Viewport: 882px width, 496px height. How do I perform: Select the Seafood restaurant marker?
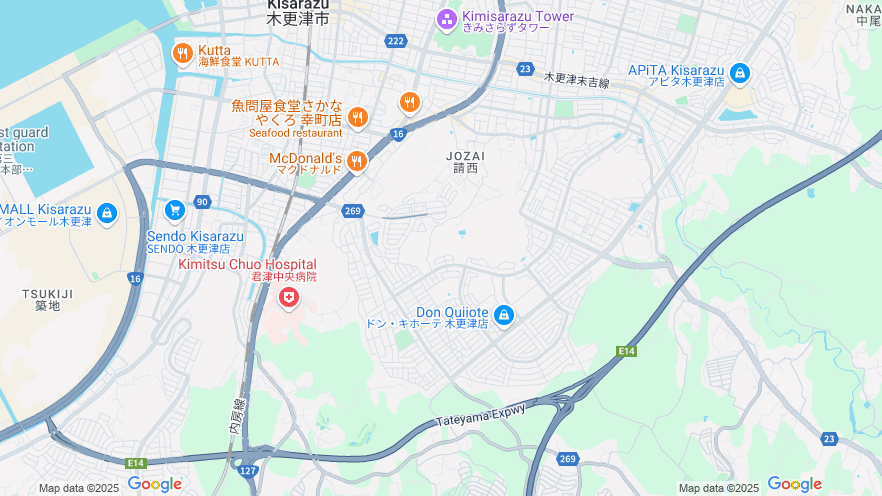pos(358,118)
